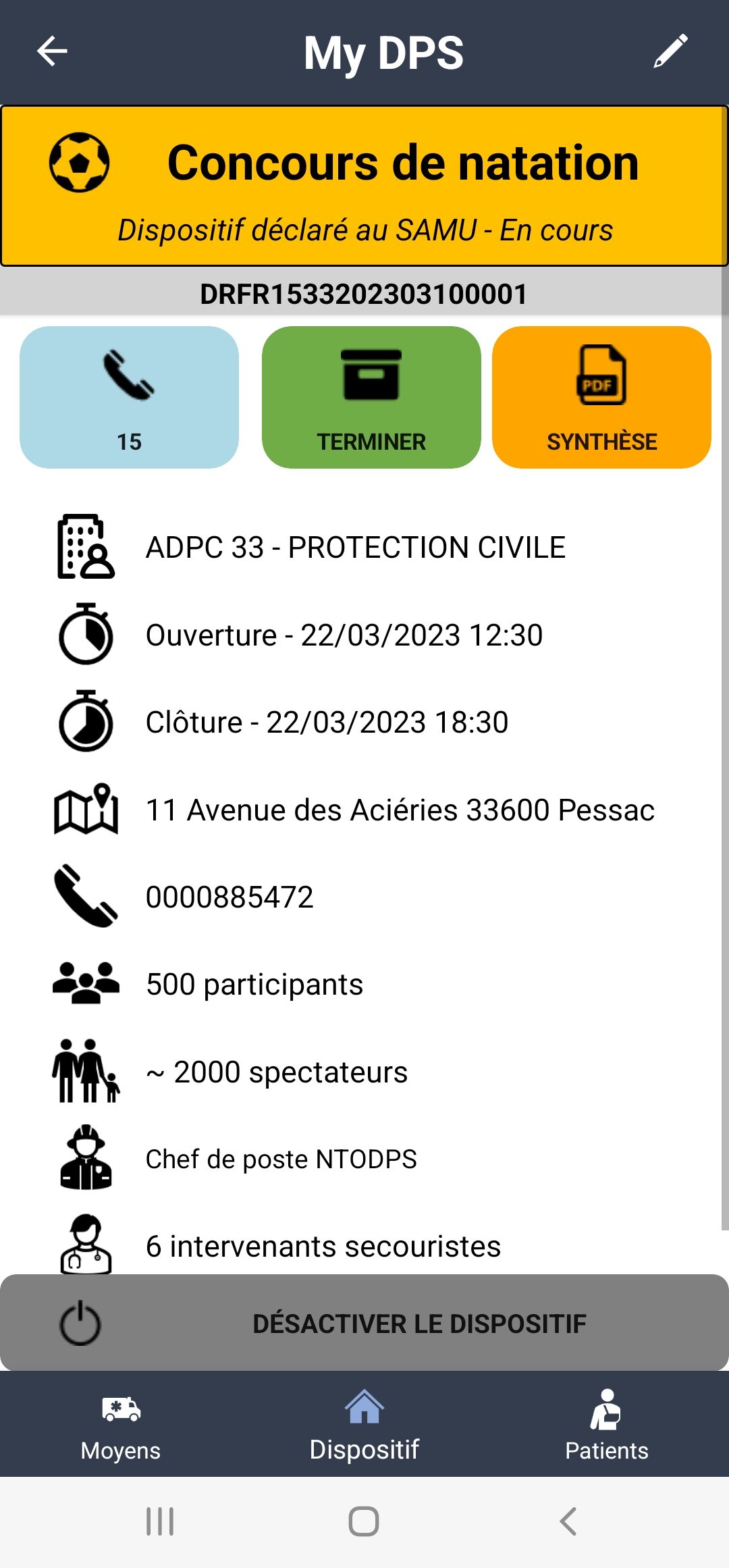Viewport: 729px width, 1568px height.
Task: Open the Patients tab
Action: [607, 1425]
